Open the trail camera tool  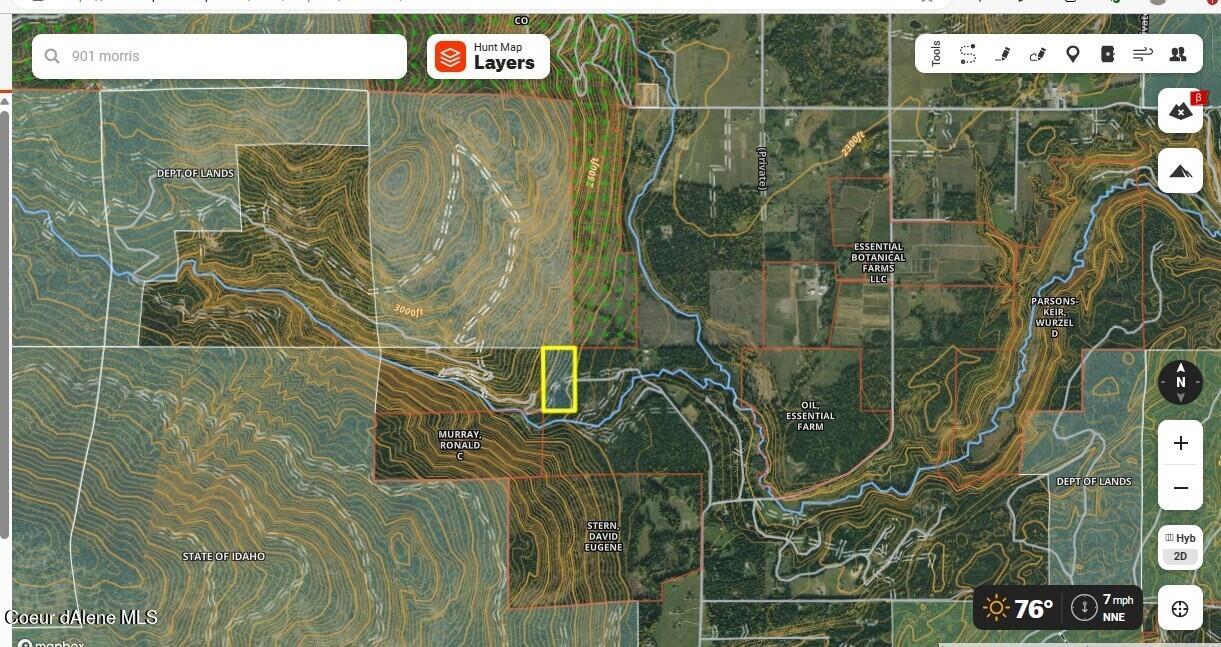(x=1108, y=54)
